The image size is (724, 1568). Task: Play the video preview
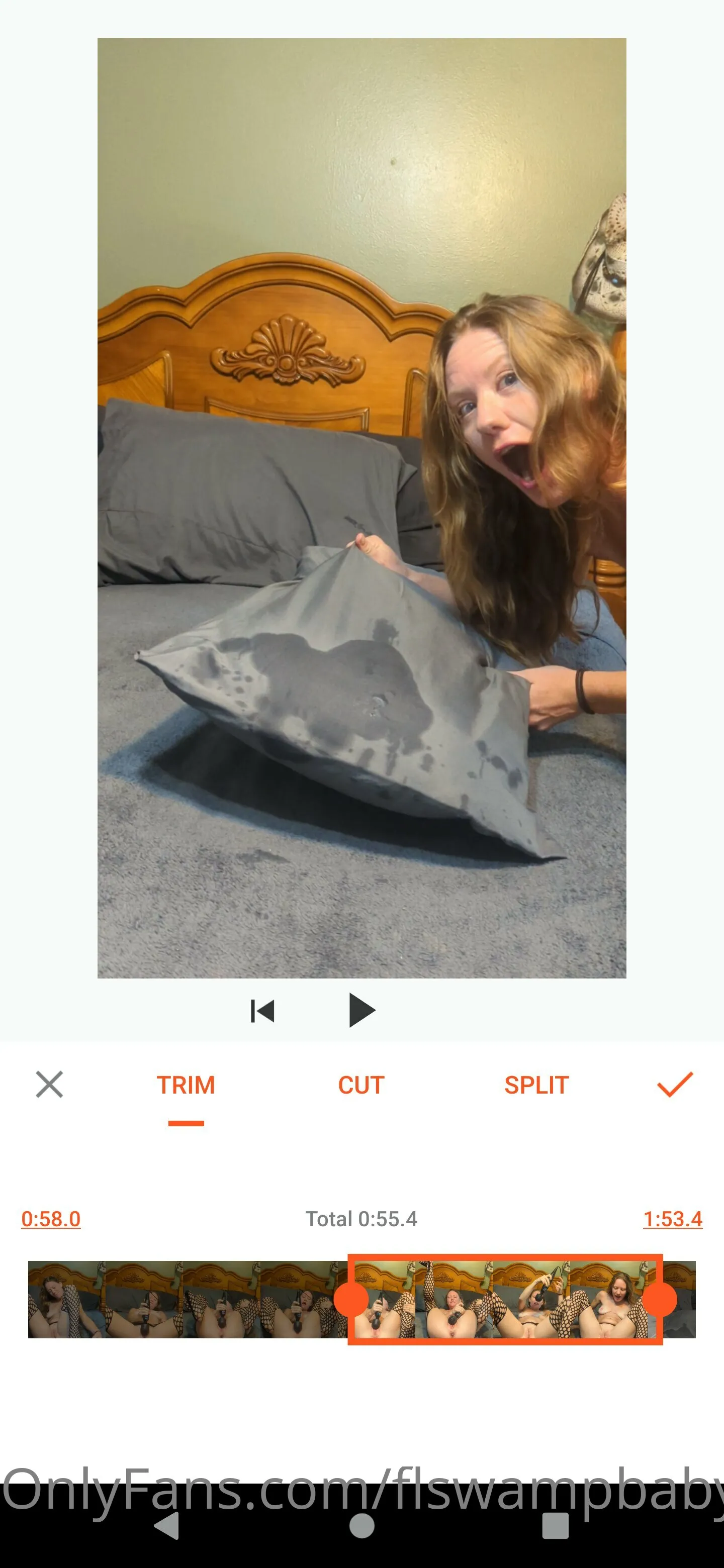[x=361, y=1011]
